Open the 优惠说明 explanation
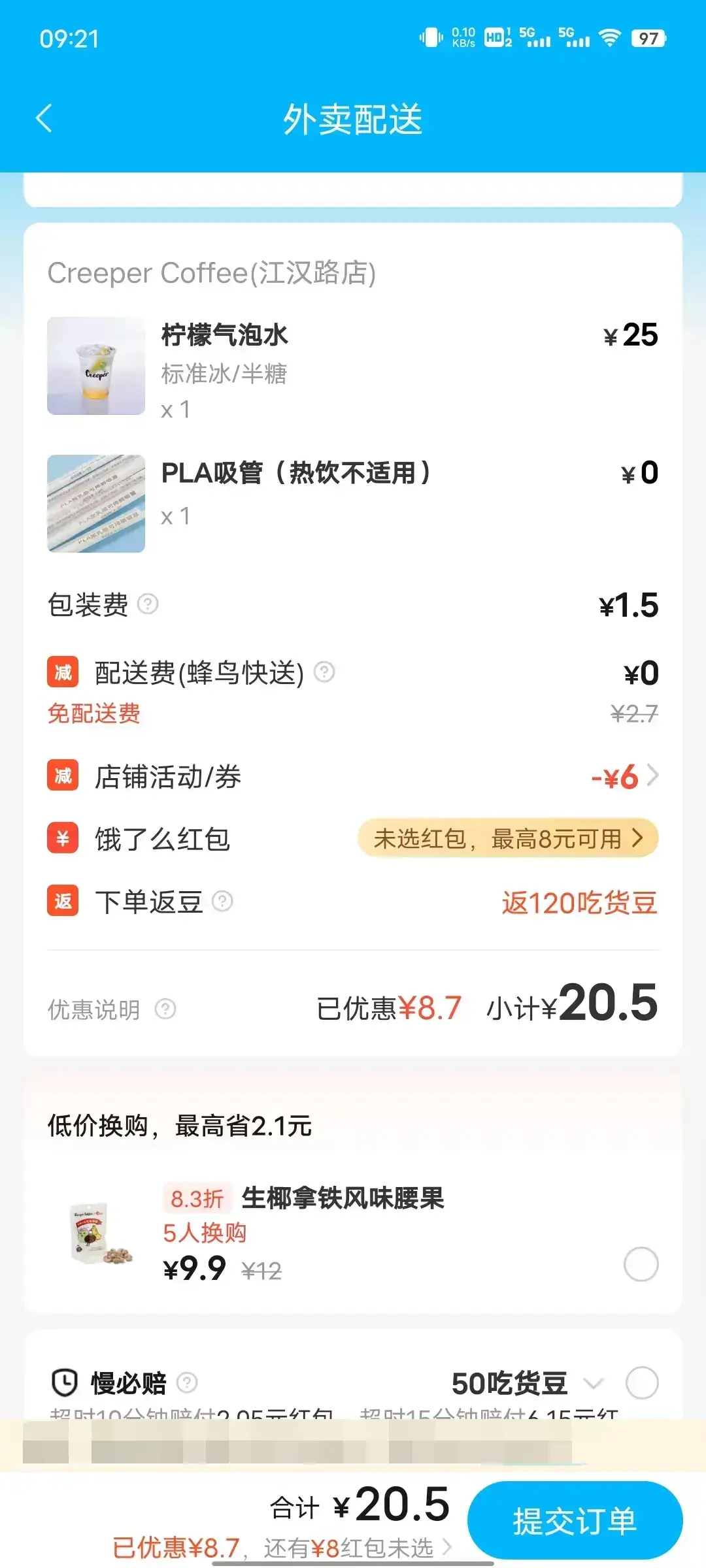Viewport: 706px width, 1568px height. point(165,1009)
